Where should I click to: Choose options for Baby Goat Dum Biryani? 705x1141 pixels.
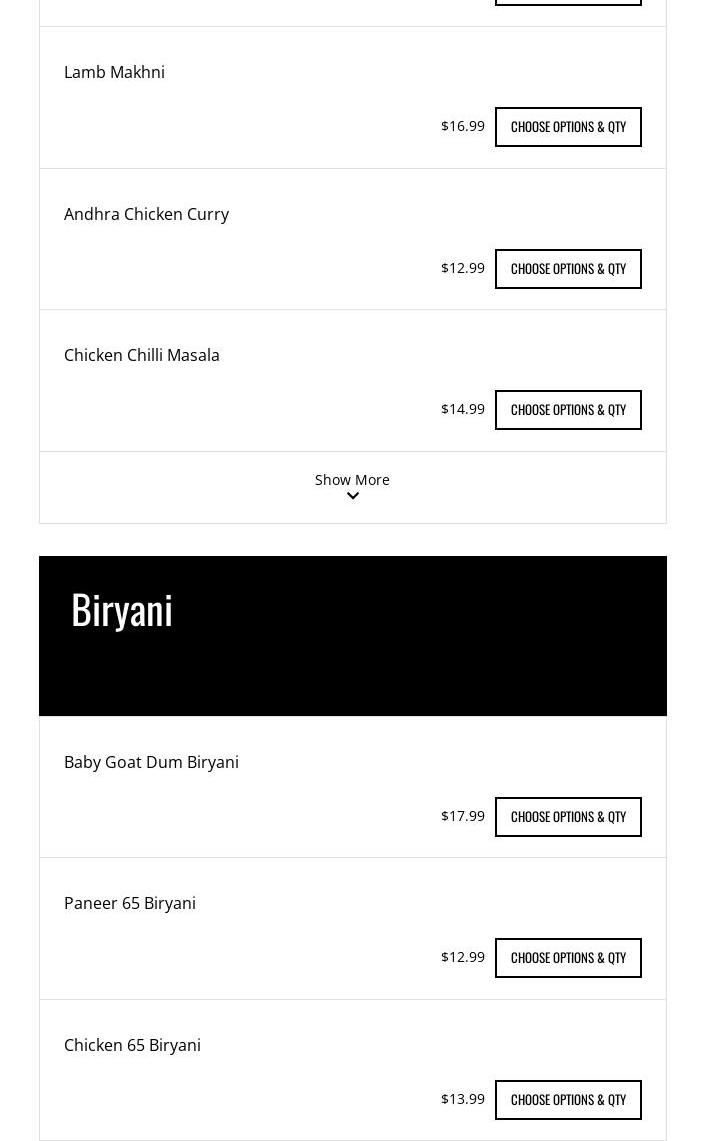[x=568, y=817]
